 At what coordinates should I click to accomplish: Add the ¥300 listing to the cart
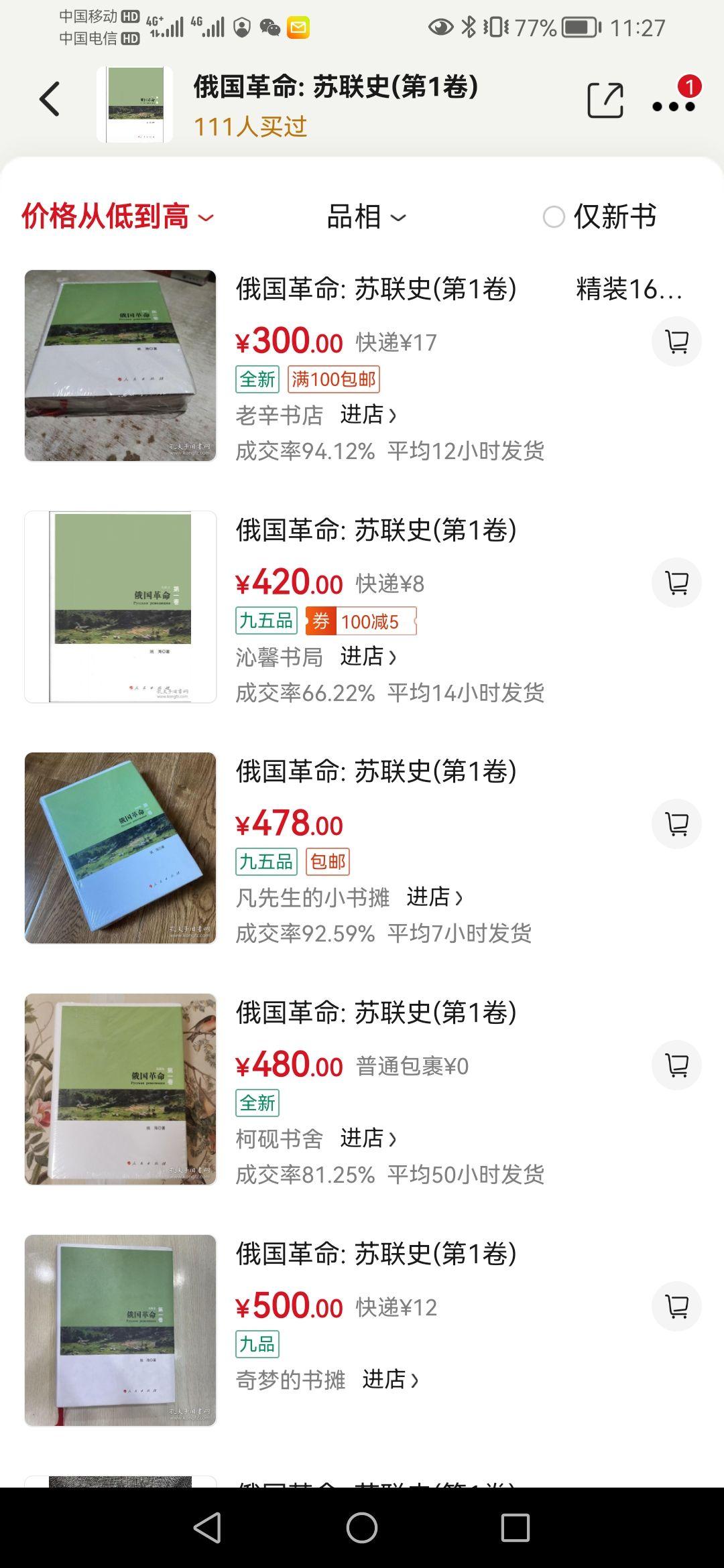coord(676,341)
